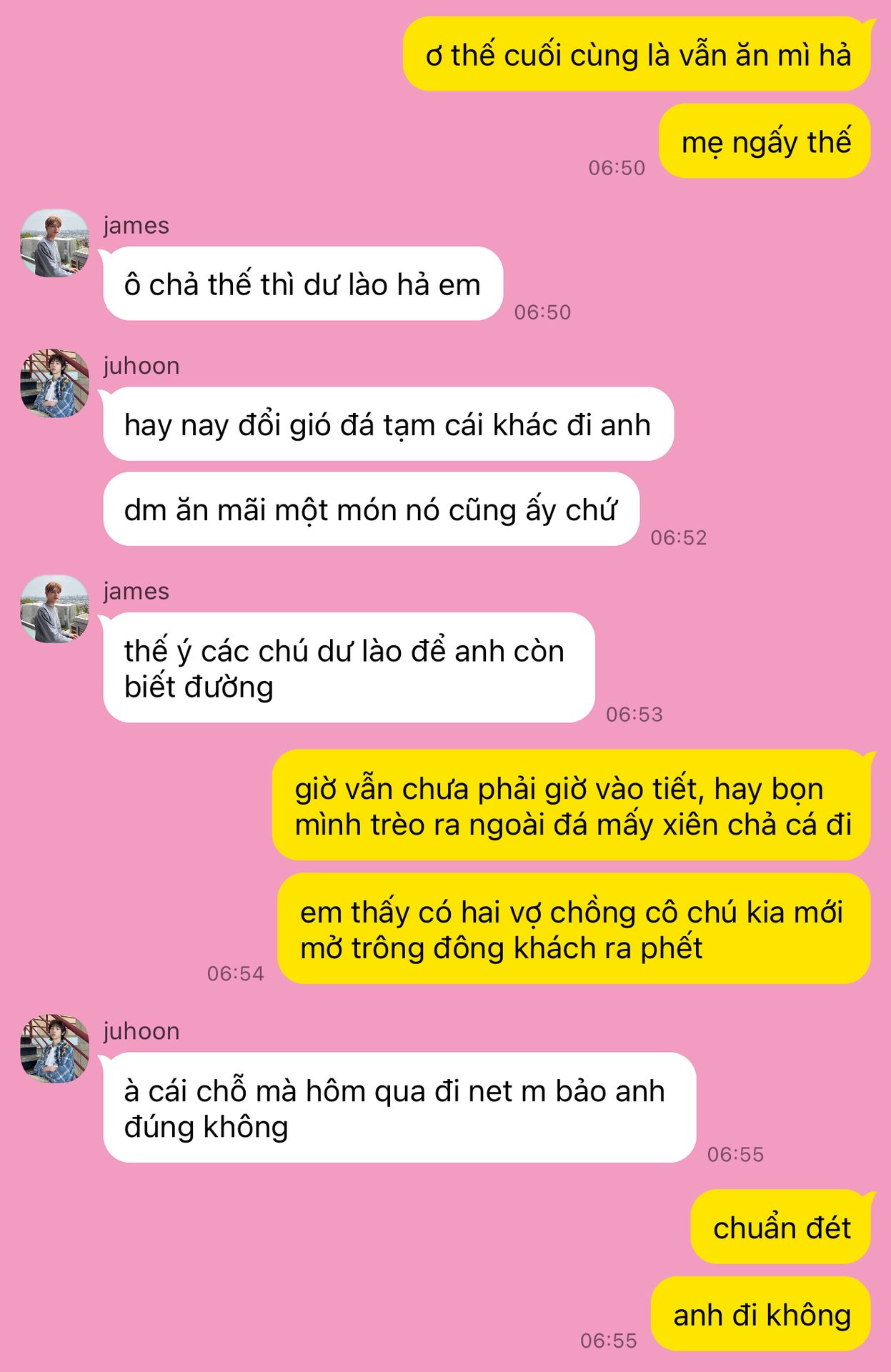The height and width of the screenshot is (1372, 891).
Task: Open juhoon's avatar beside "hay nay đổi gió" message
Action: (54, 383)
